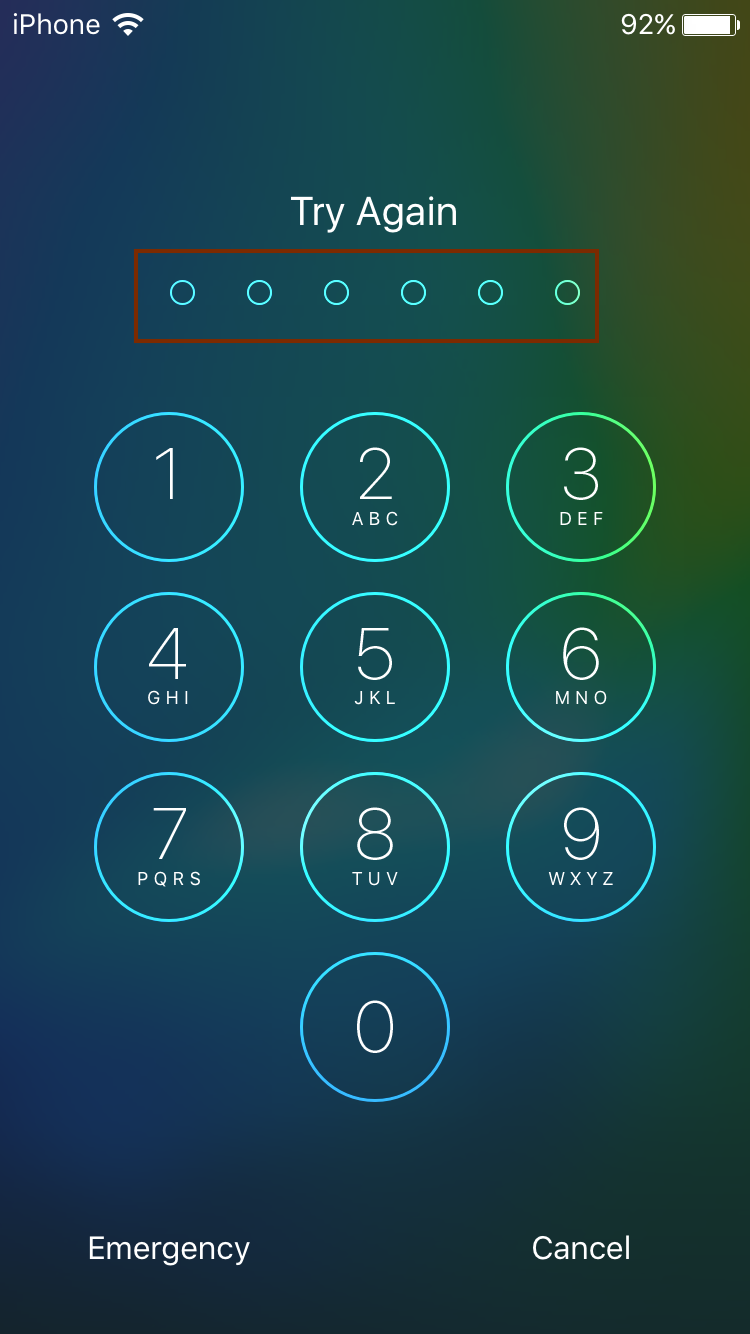Tap digit 1 on the passcode keypad
This screenshot has height=1334, width=750.
click(x=169, y=487)
